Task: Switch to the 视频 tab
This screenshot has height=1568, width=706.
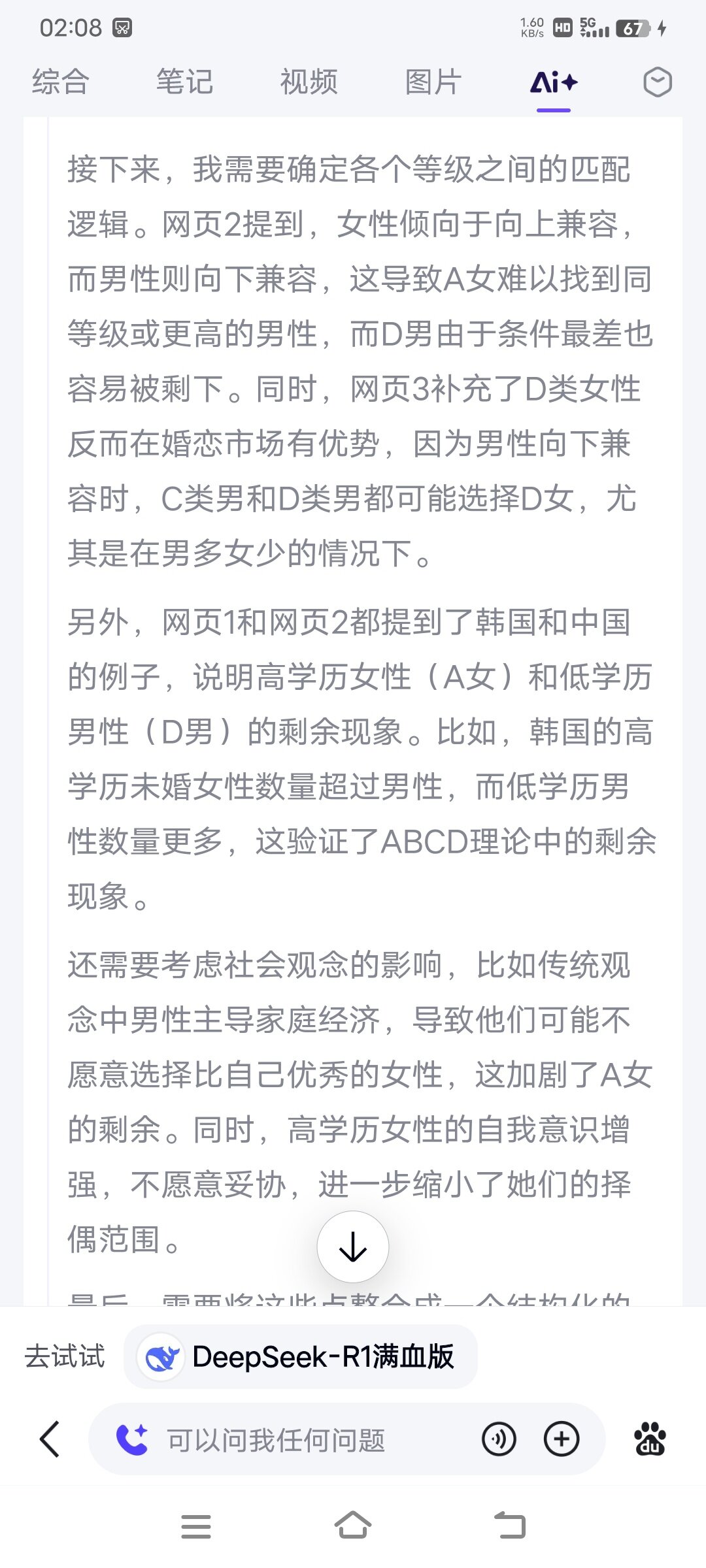Action: [x=309, y=82]
